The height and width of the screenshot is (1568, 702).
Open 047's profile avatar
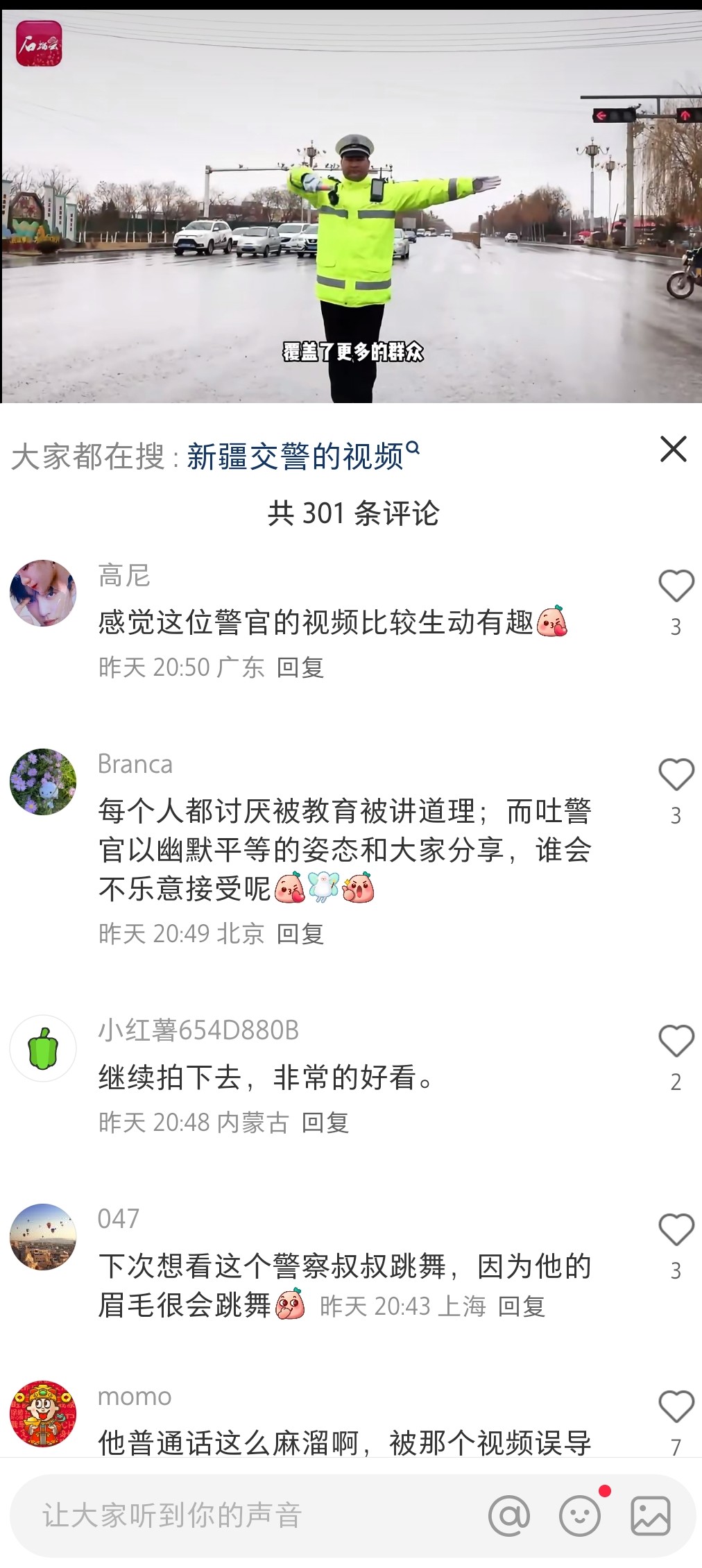tap(43, 1236)
